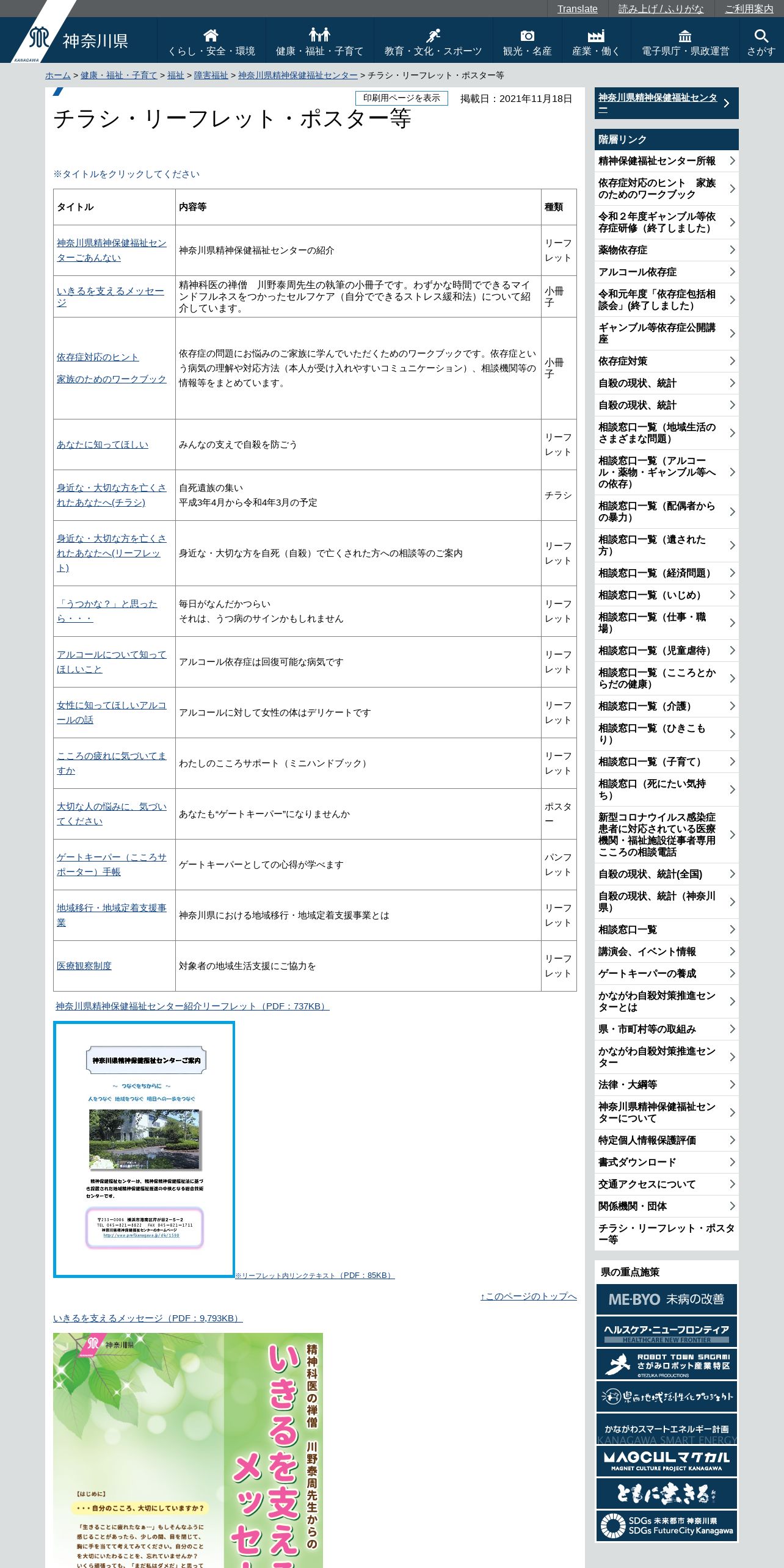Open アルコールについて知ってほしいこと link
The width and height of the screenshot is (784, 1568).
111,662
